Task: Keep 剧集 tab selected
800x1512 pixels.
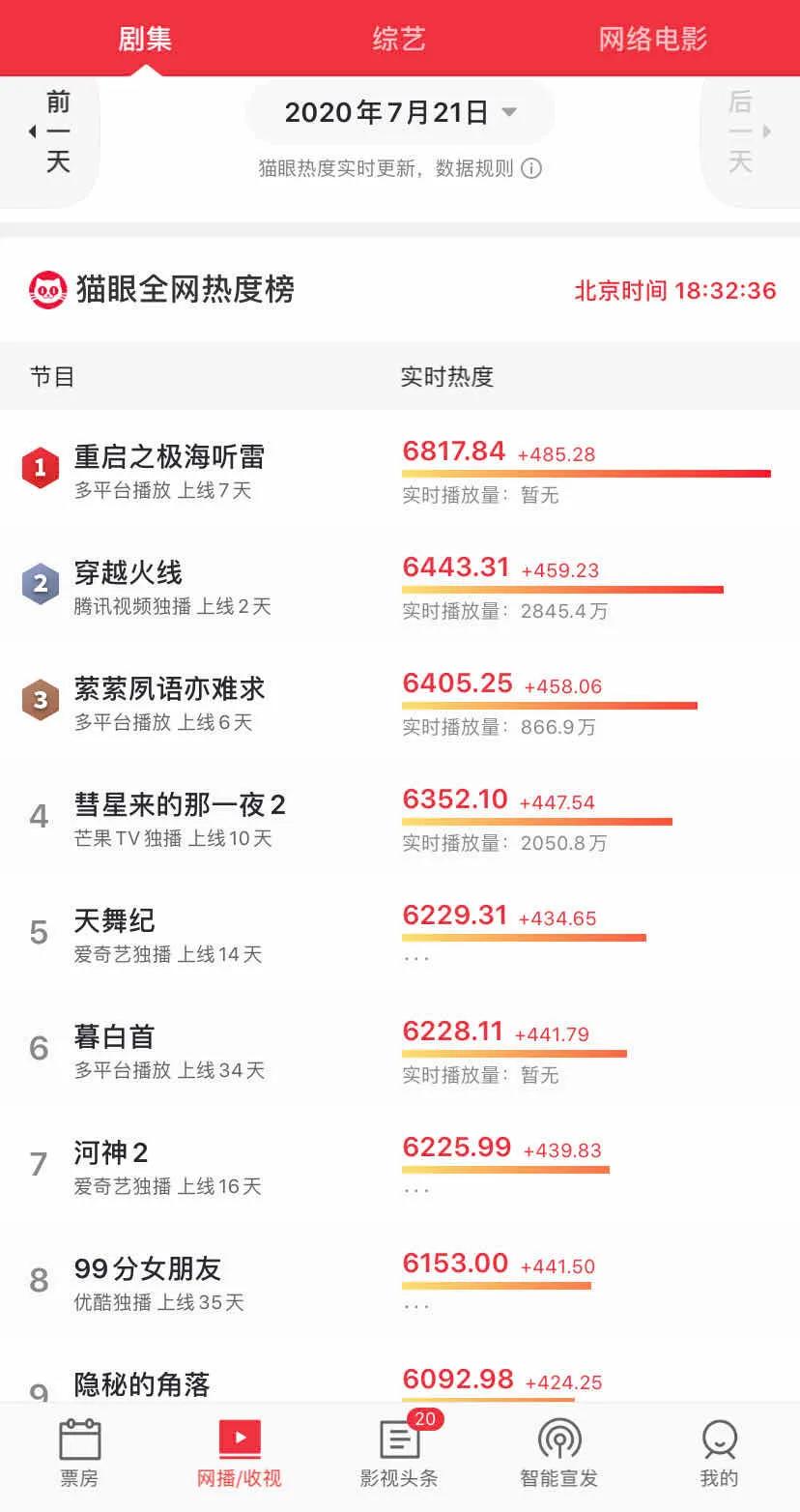Action: click(x=143, y=38)
